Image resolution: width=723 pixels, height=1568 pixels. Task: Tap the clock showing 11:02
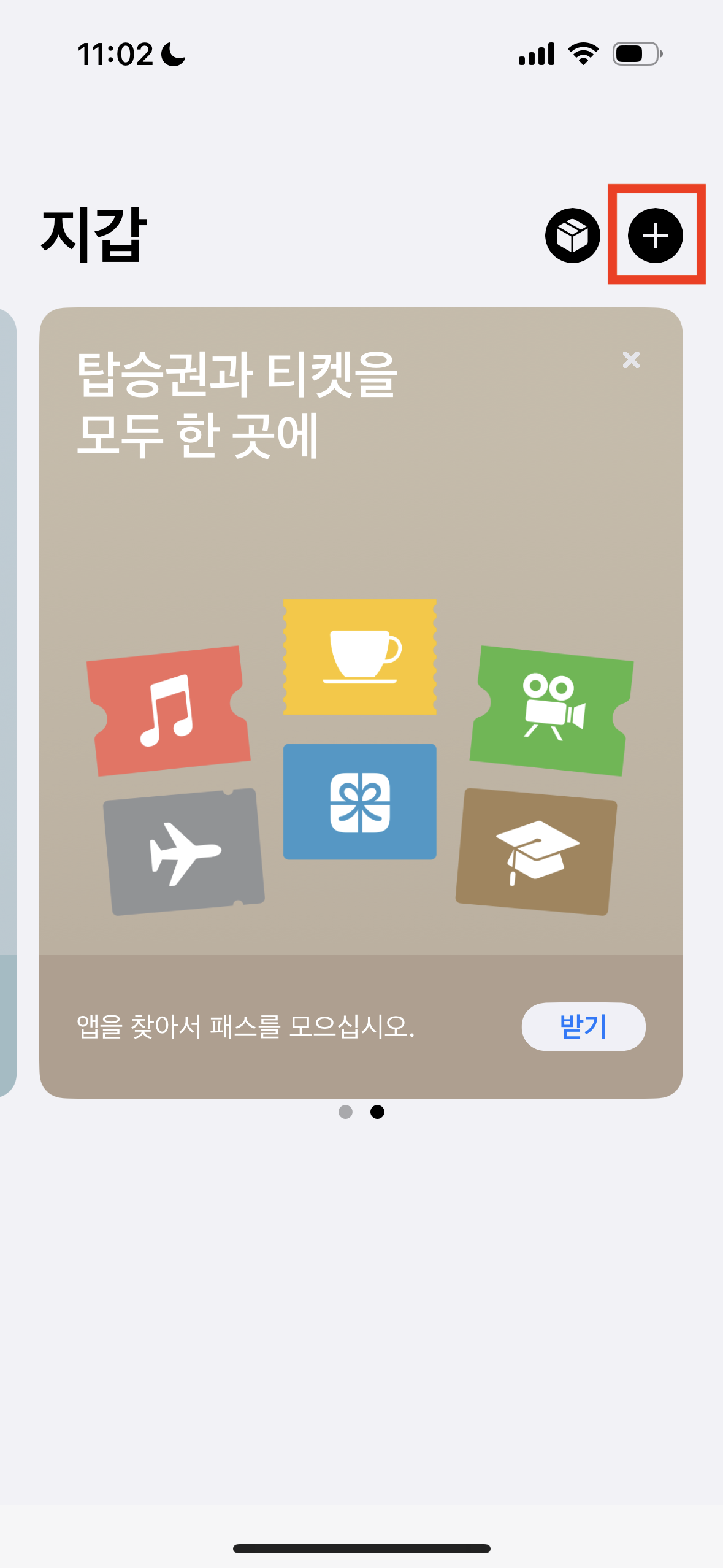coord(114,53)
